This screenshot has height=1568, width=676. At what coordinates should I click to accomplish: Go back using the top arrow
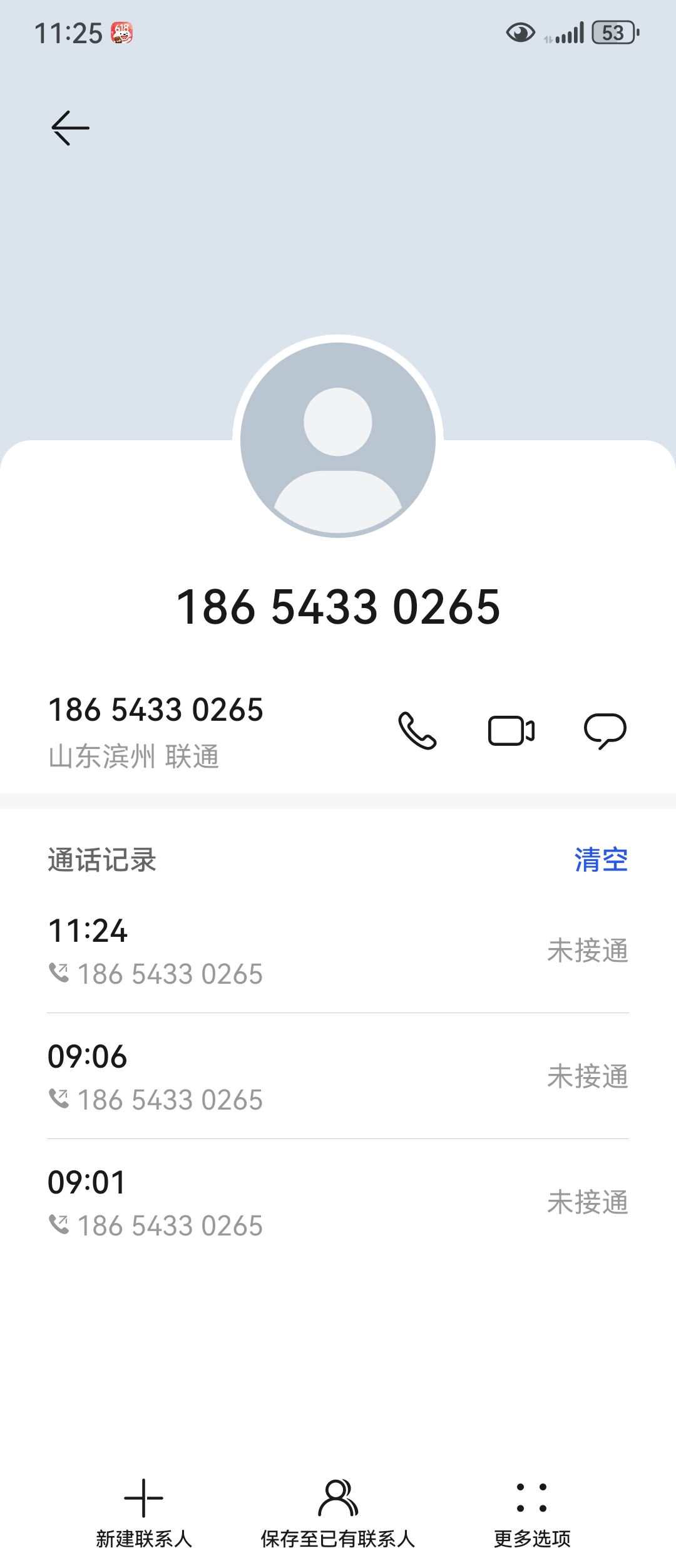pos(70,128)
